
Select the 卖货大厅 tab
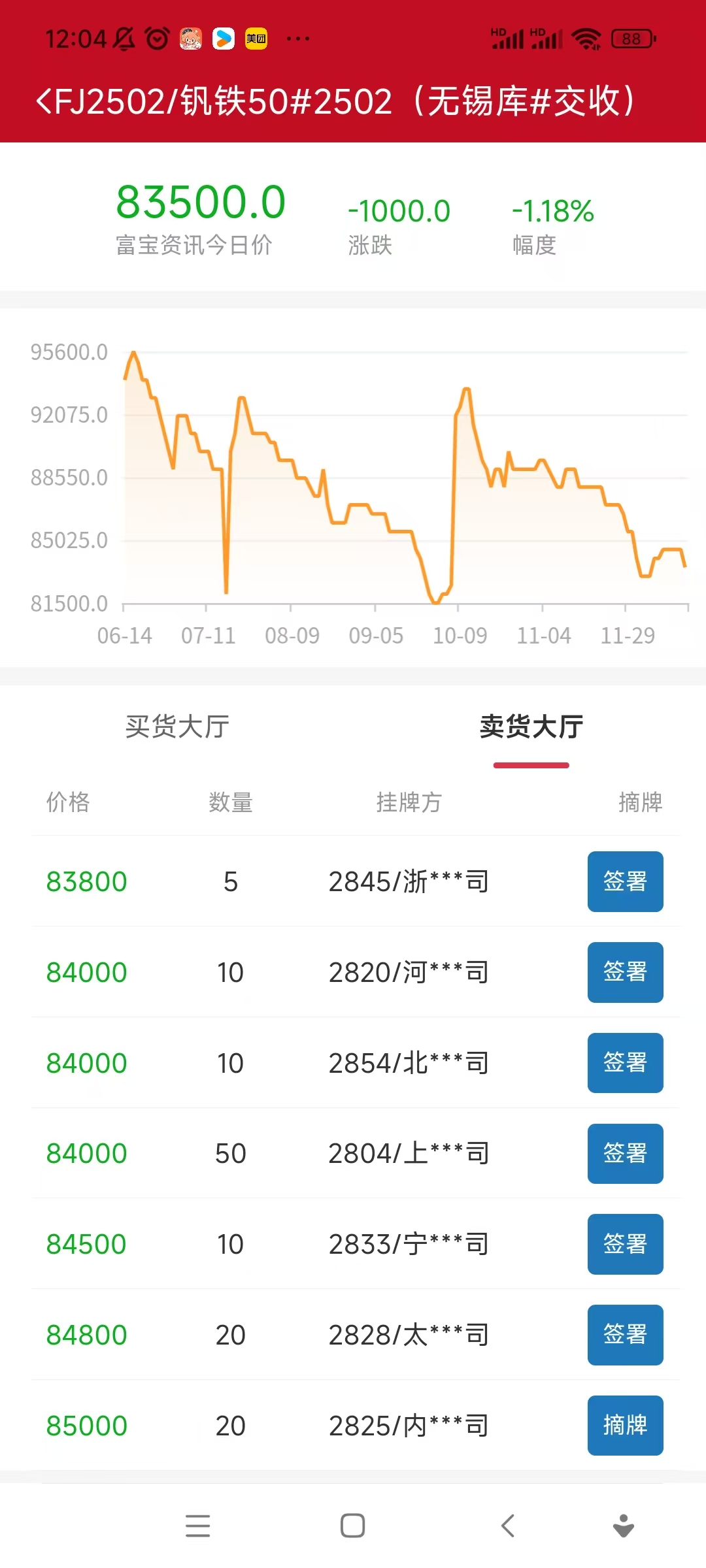(531, 727)
